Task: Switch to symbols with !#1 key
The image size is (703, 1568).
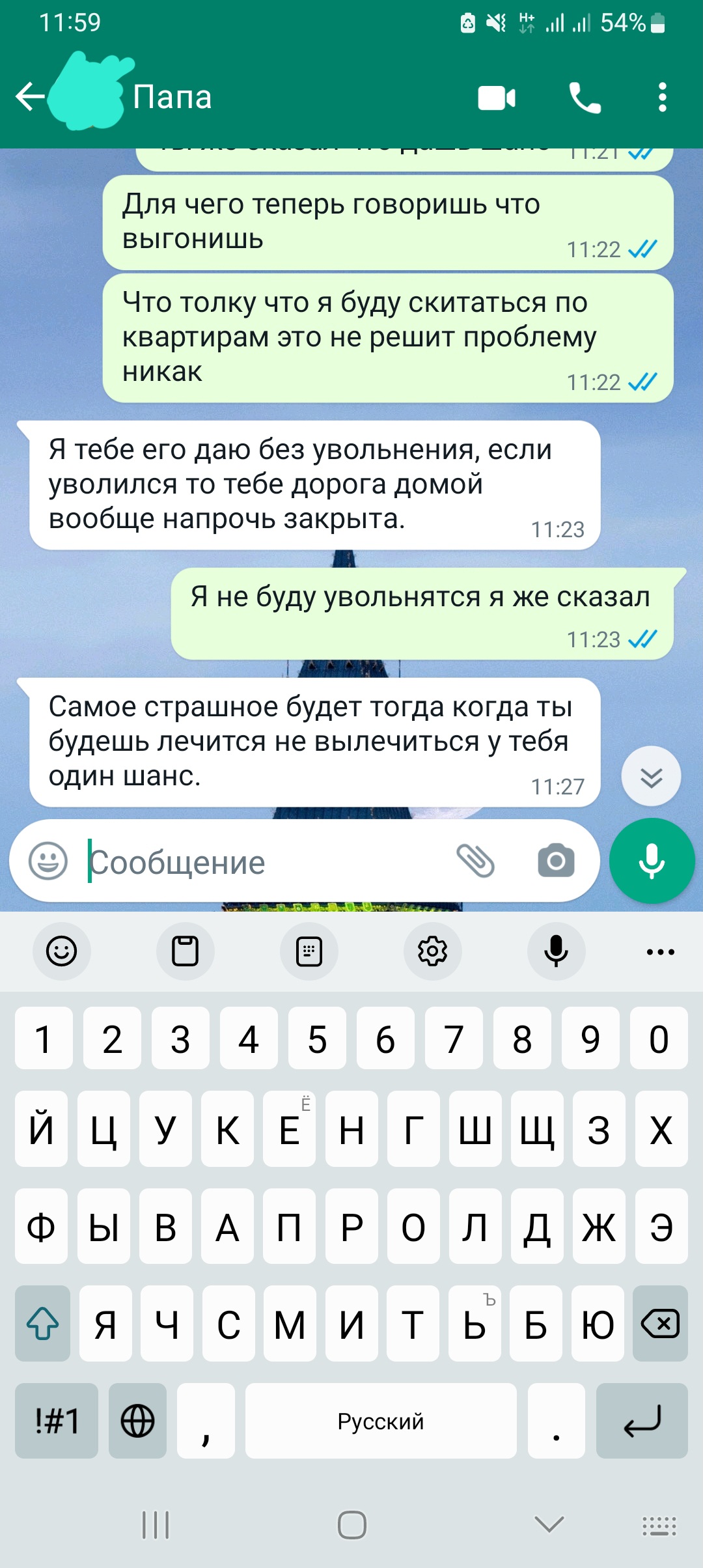Action: [57, 1421]
